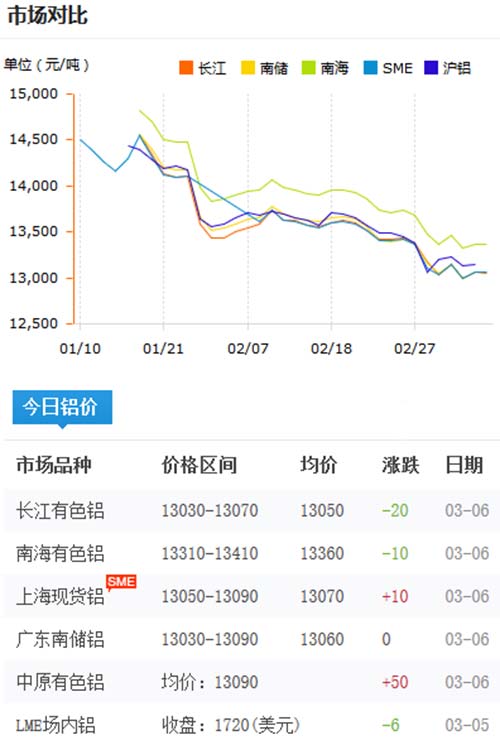Screen dimensions: 500x745
Task: Open the 上海现货铝 price row
Action: tap(252, 596)
